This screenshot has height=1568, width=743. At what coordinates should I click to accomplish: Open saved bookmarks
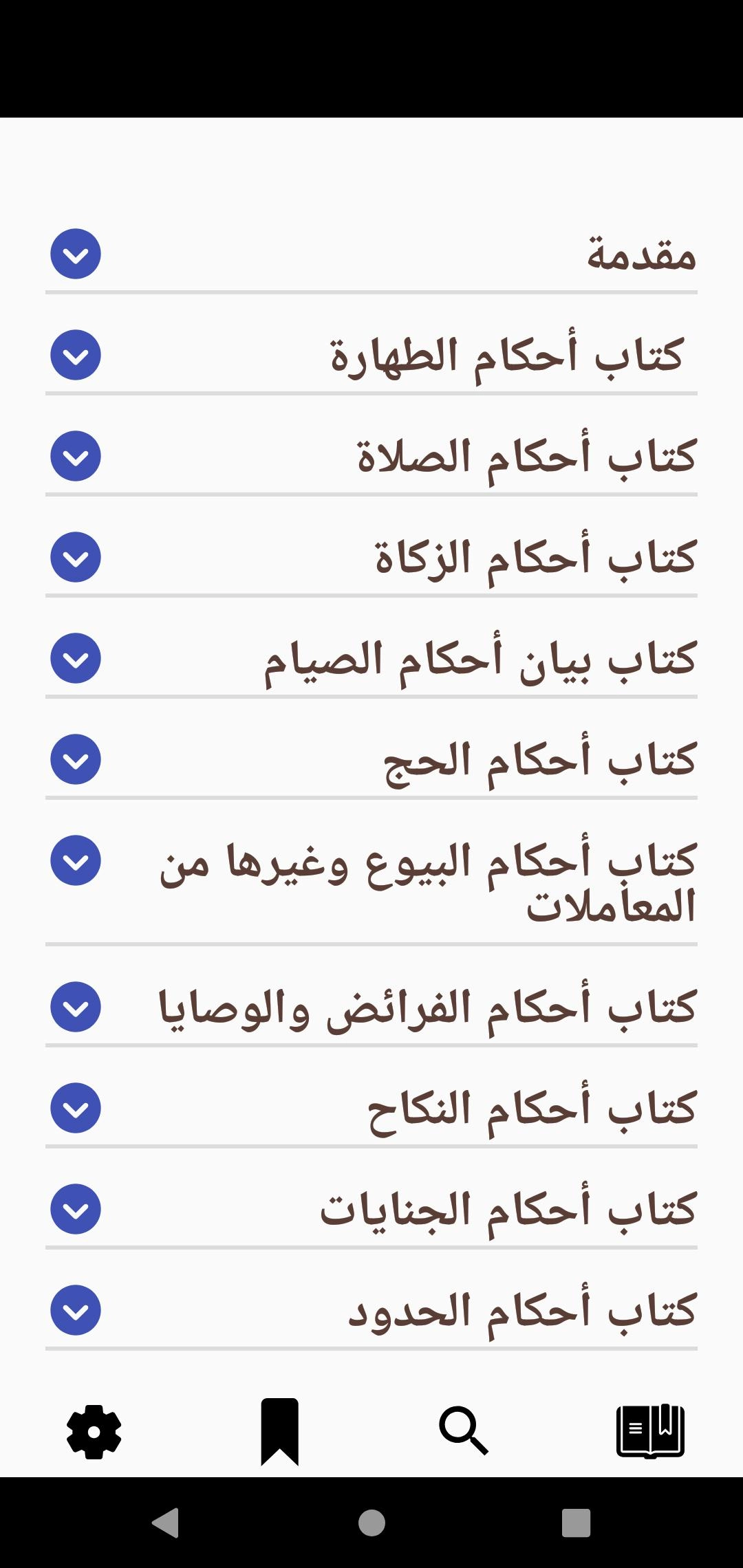tap(279, 1432)
